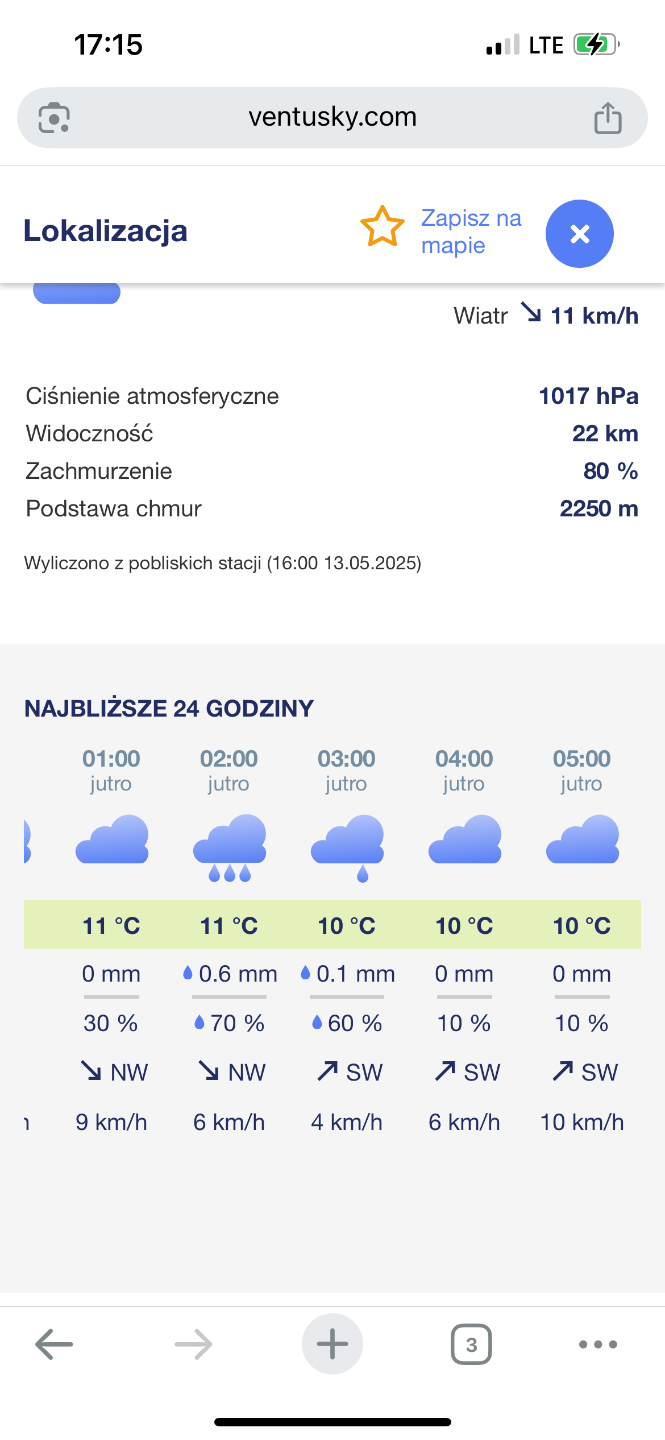Save location with Zapisz na mapie
Image resolution: width=665 pixels, height=1440 pixels.
pos(441,231)
